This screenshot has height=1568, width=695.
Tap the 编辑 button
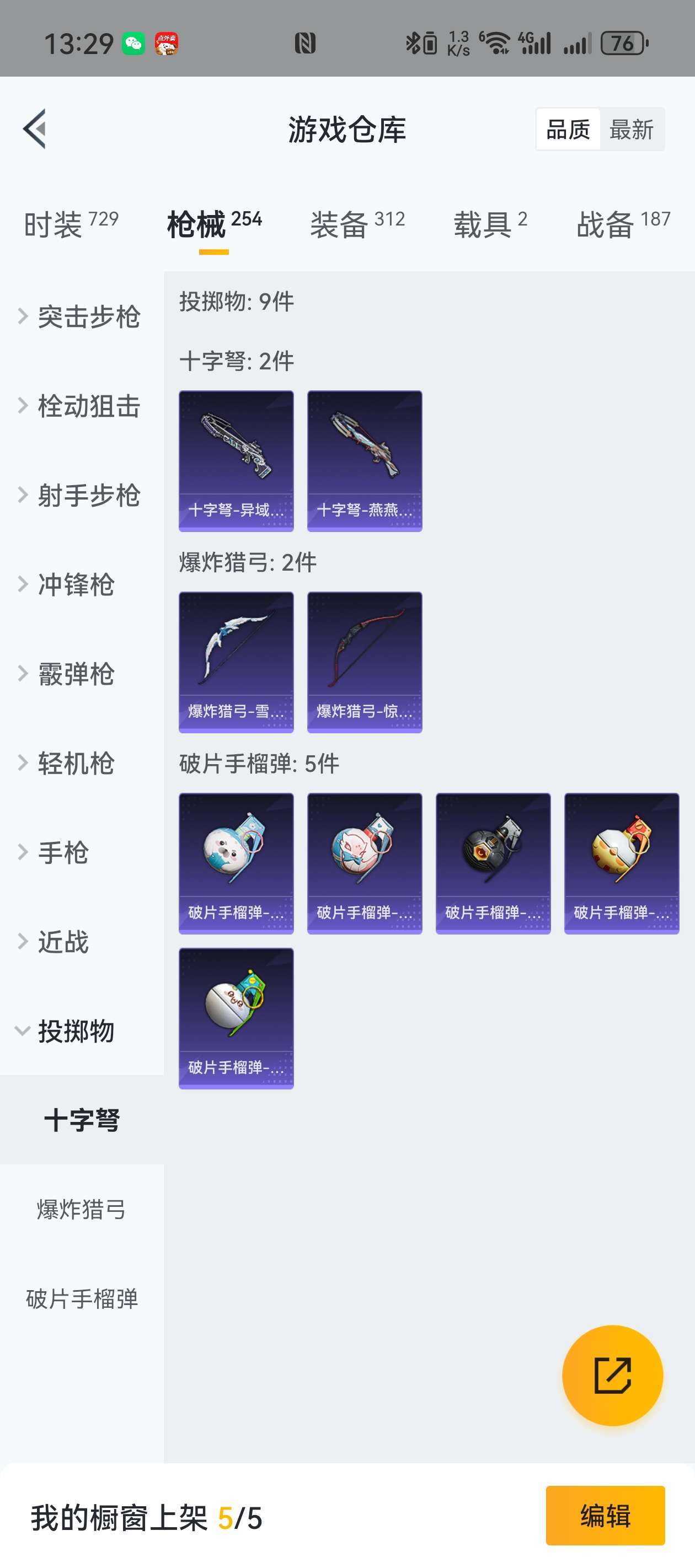[x=605, y=1515]
